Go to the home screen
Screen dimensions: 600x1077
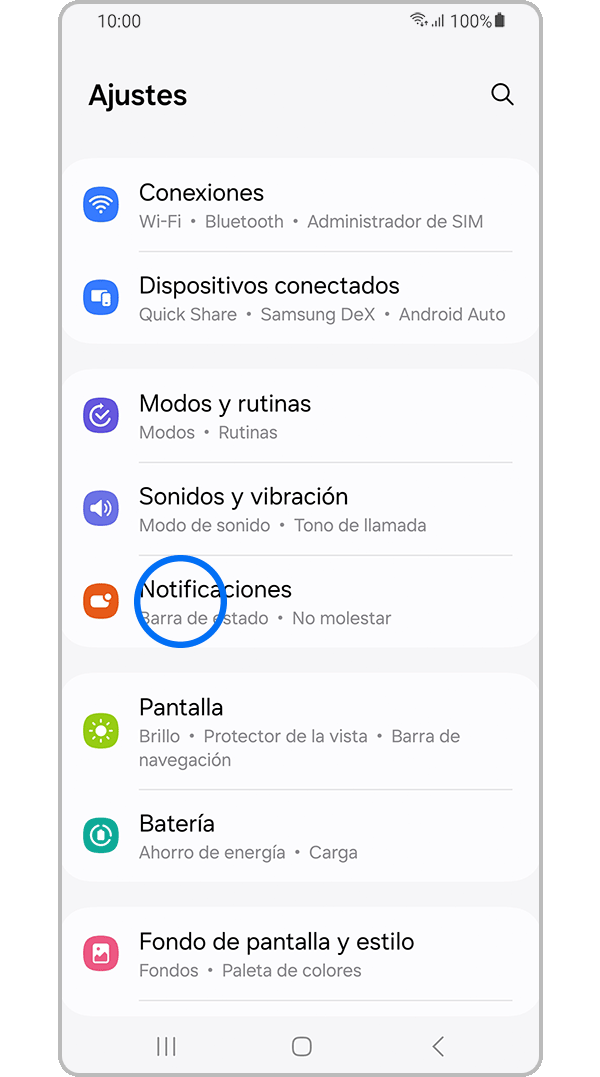(x=301, y=1046)
